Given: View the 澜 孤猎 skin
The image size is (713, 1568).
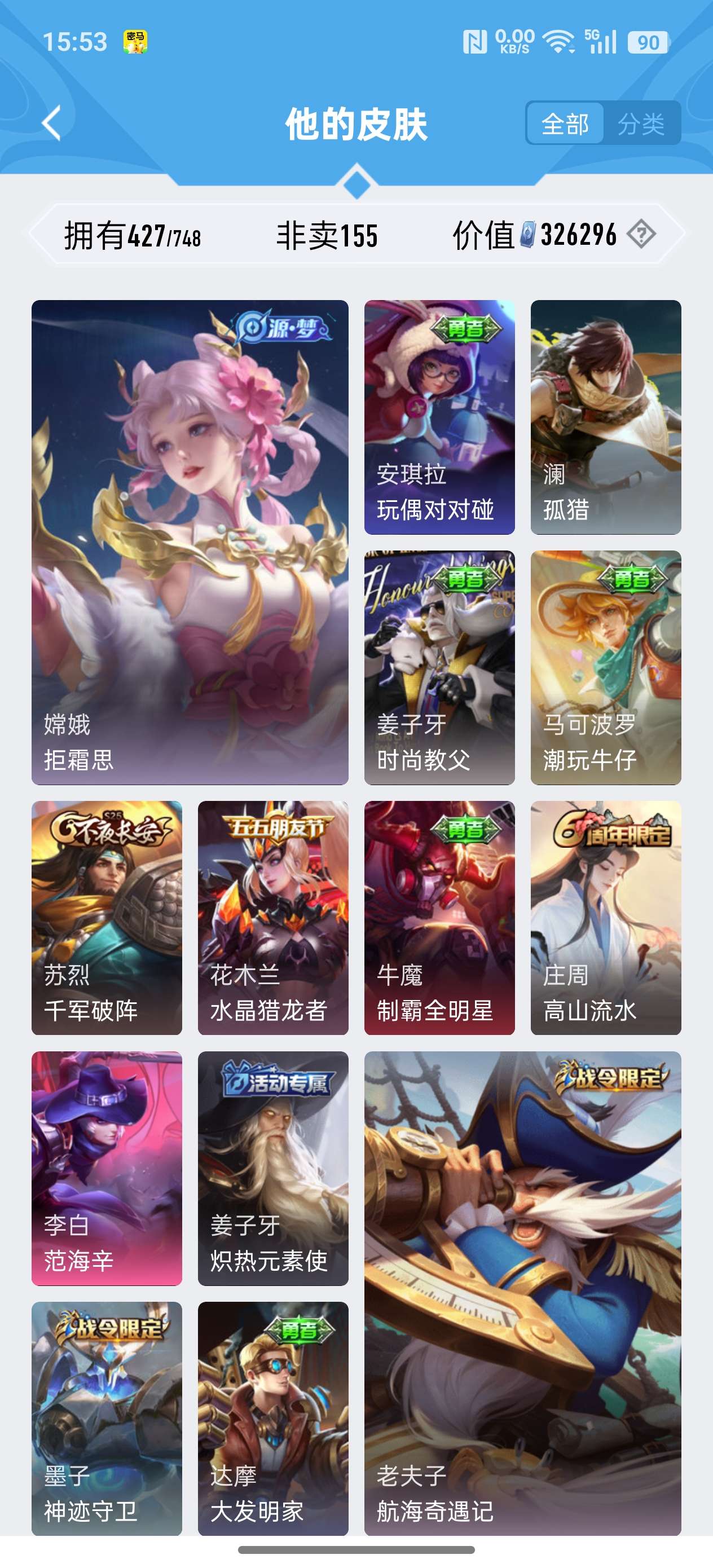Looking at the screenshot, I should 605,417.
